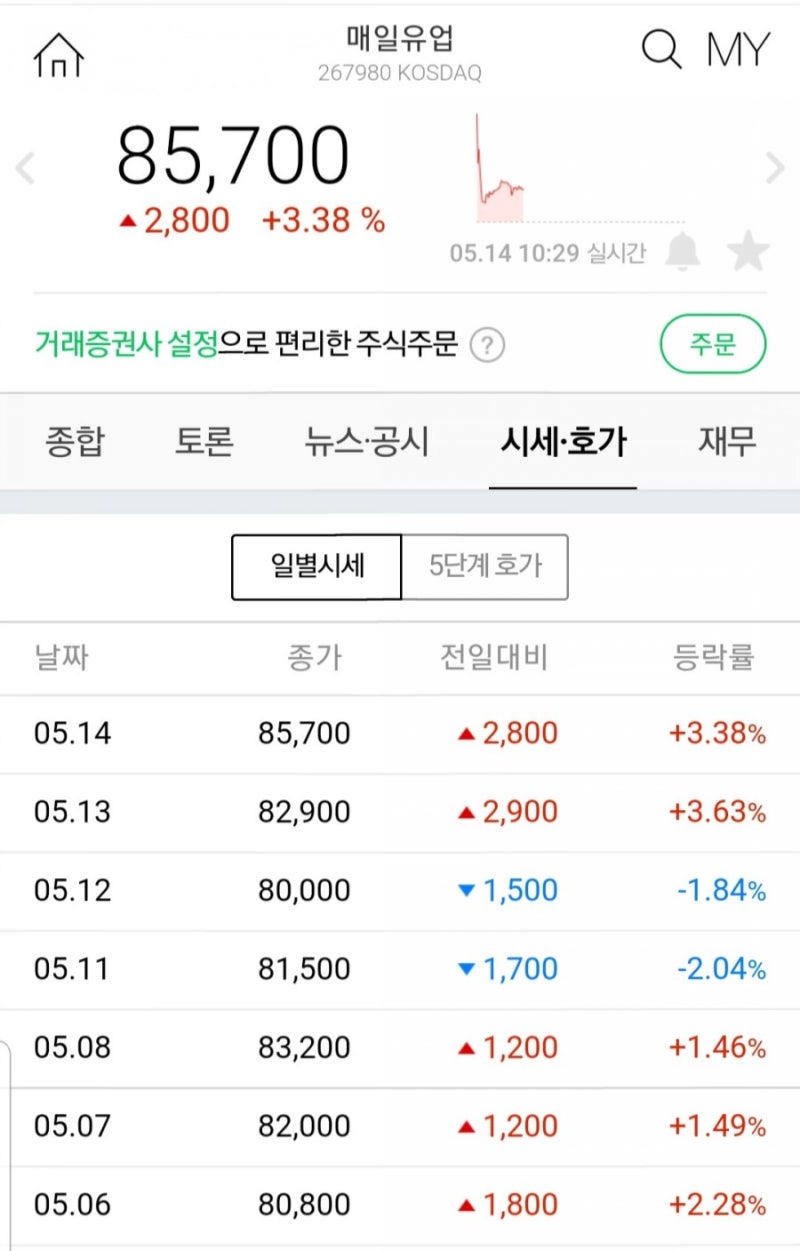Switch to the 토론 tab
The image size is (800, 1251).
pyautogui.click(x=203, y=442)
